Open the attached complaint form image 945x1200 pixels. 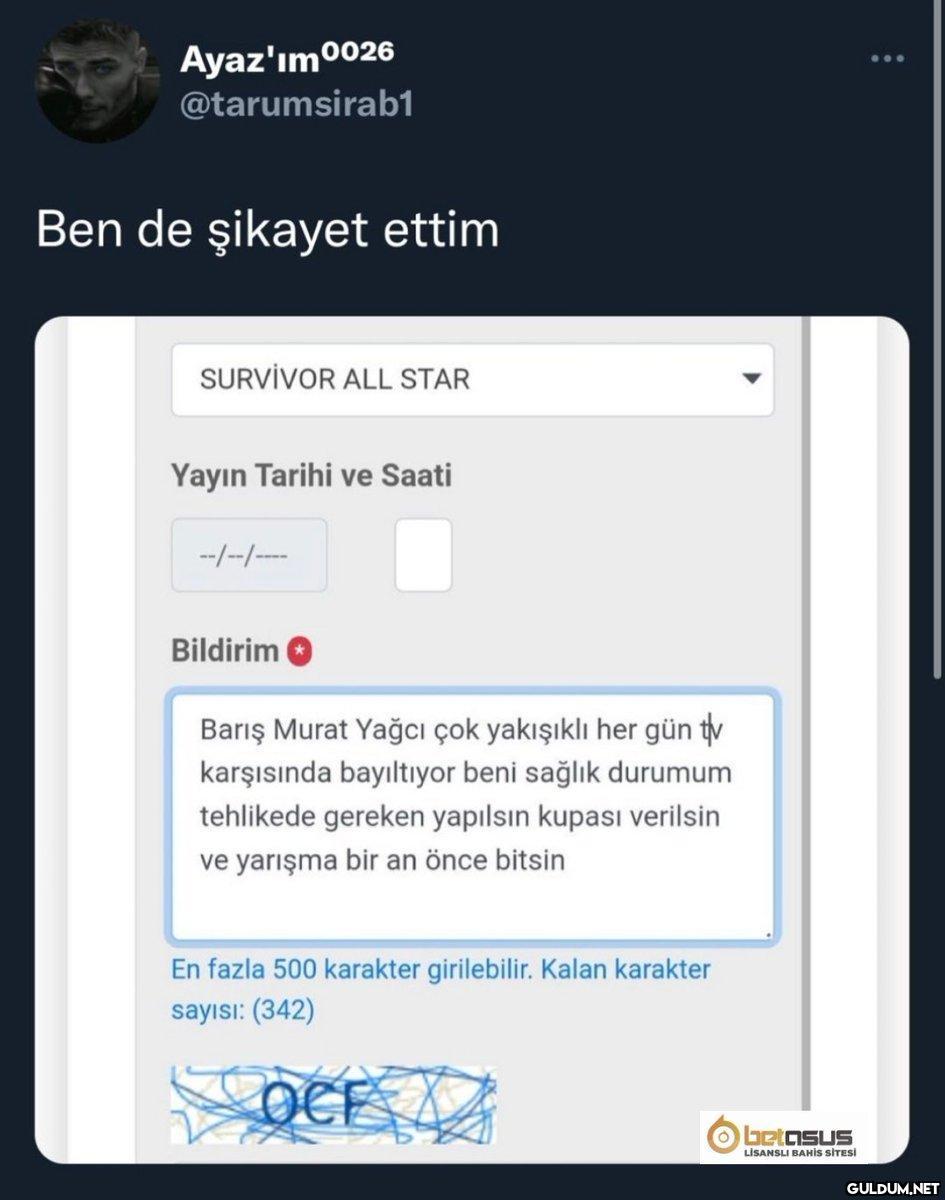471,740
